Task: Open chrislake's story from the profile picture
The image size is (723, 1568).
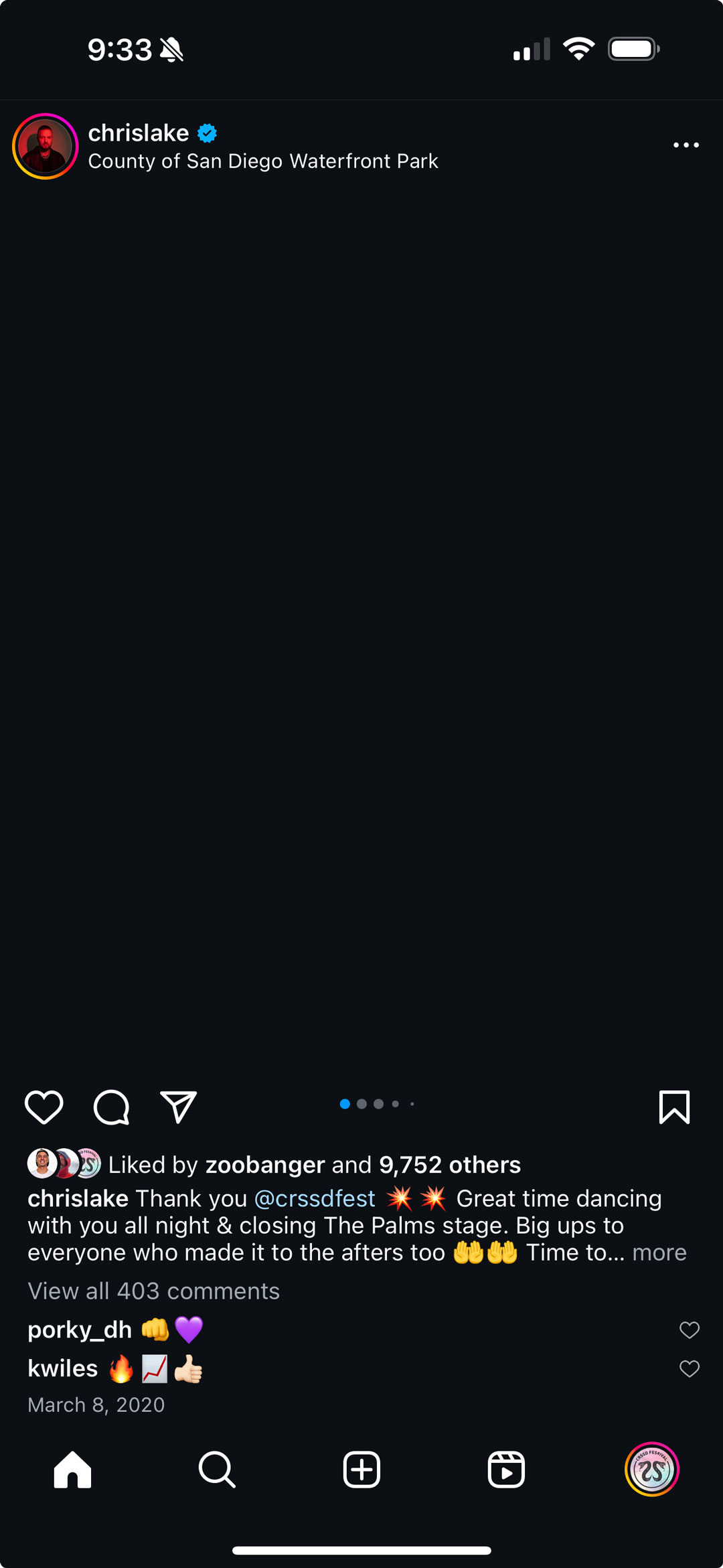Action: (x=46, y=146)
